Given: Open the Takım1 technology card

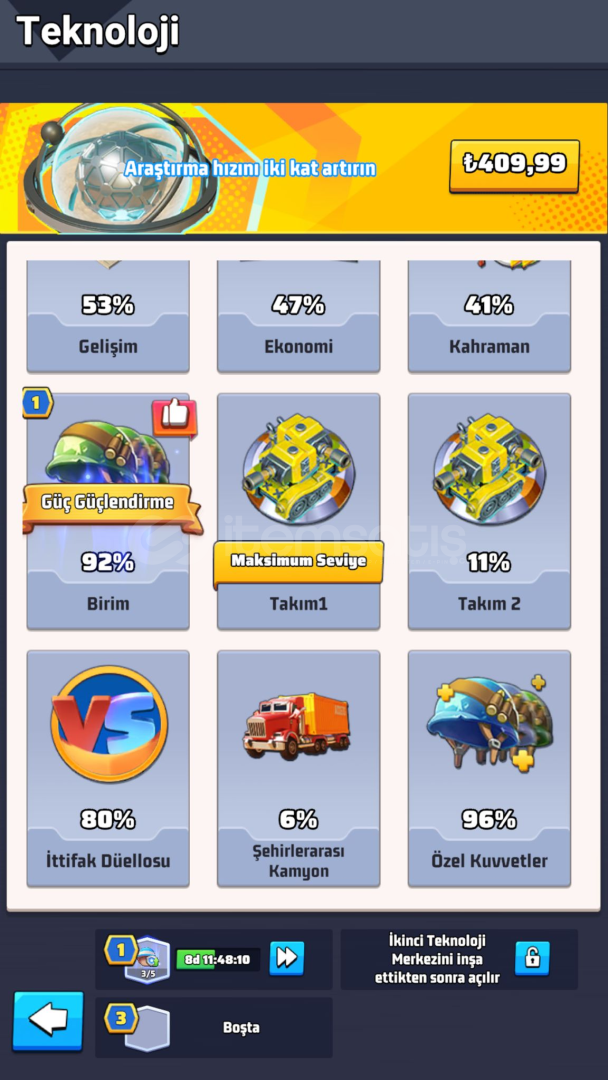Looking at the screenshot, I should (298, 511).
